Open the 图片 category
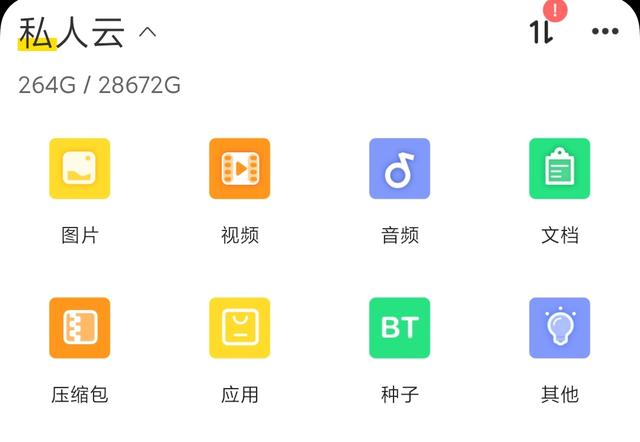 [80, 169]
